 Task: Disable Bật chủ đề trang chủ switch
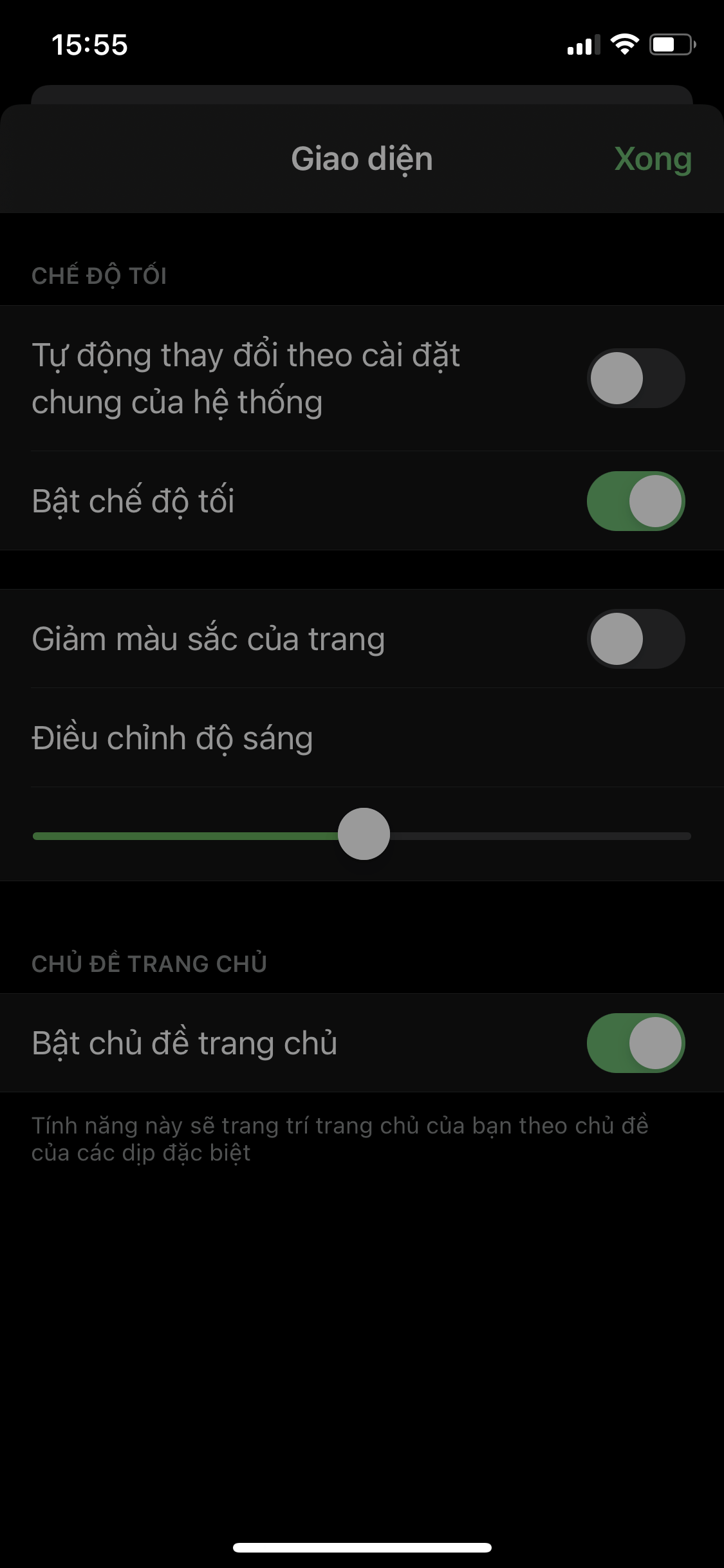tap(635, 1043)
